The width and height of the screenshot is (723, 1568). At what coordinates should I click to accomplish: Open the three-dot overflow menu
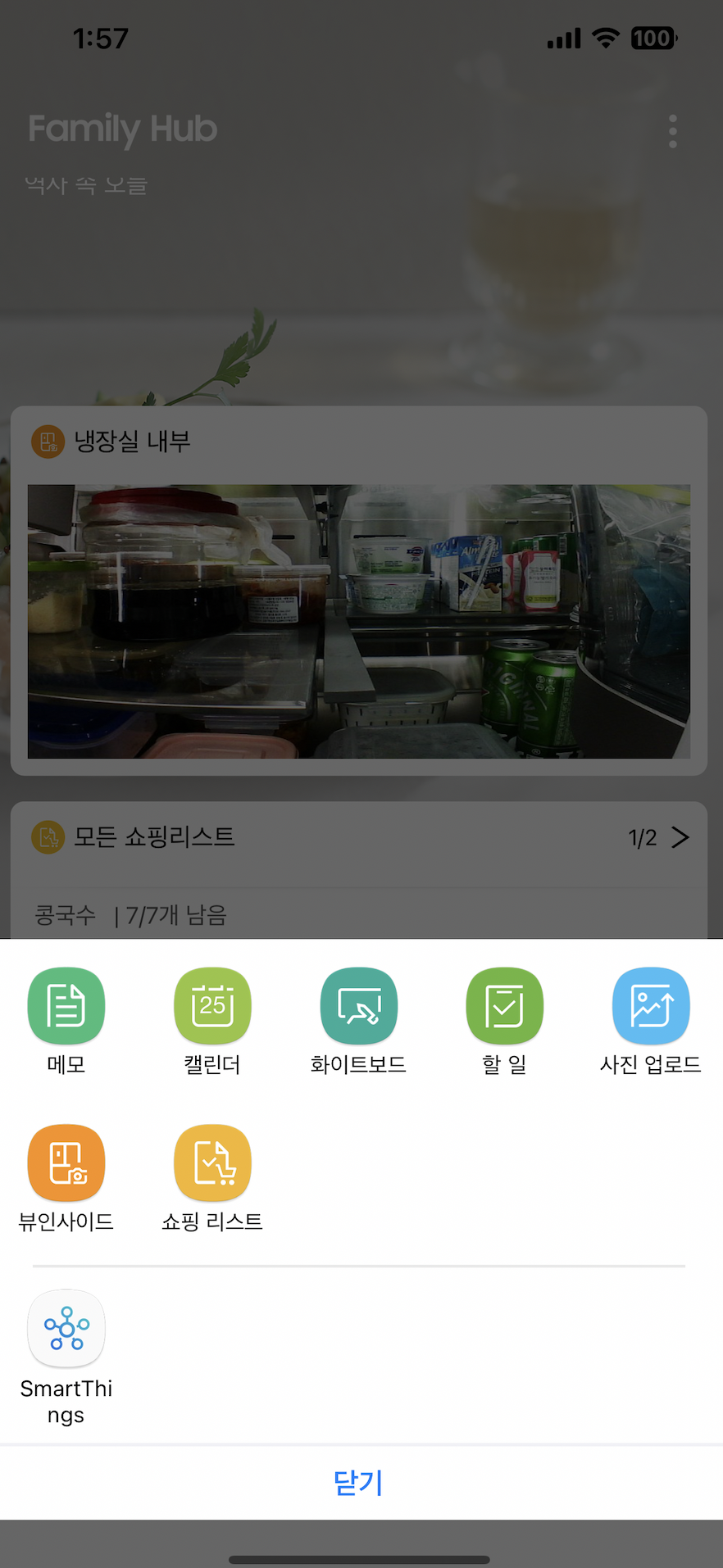[x=672, y=130]
